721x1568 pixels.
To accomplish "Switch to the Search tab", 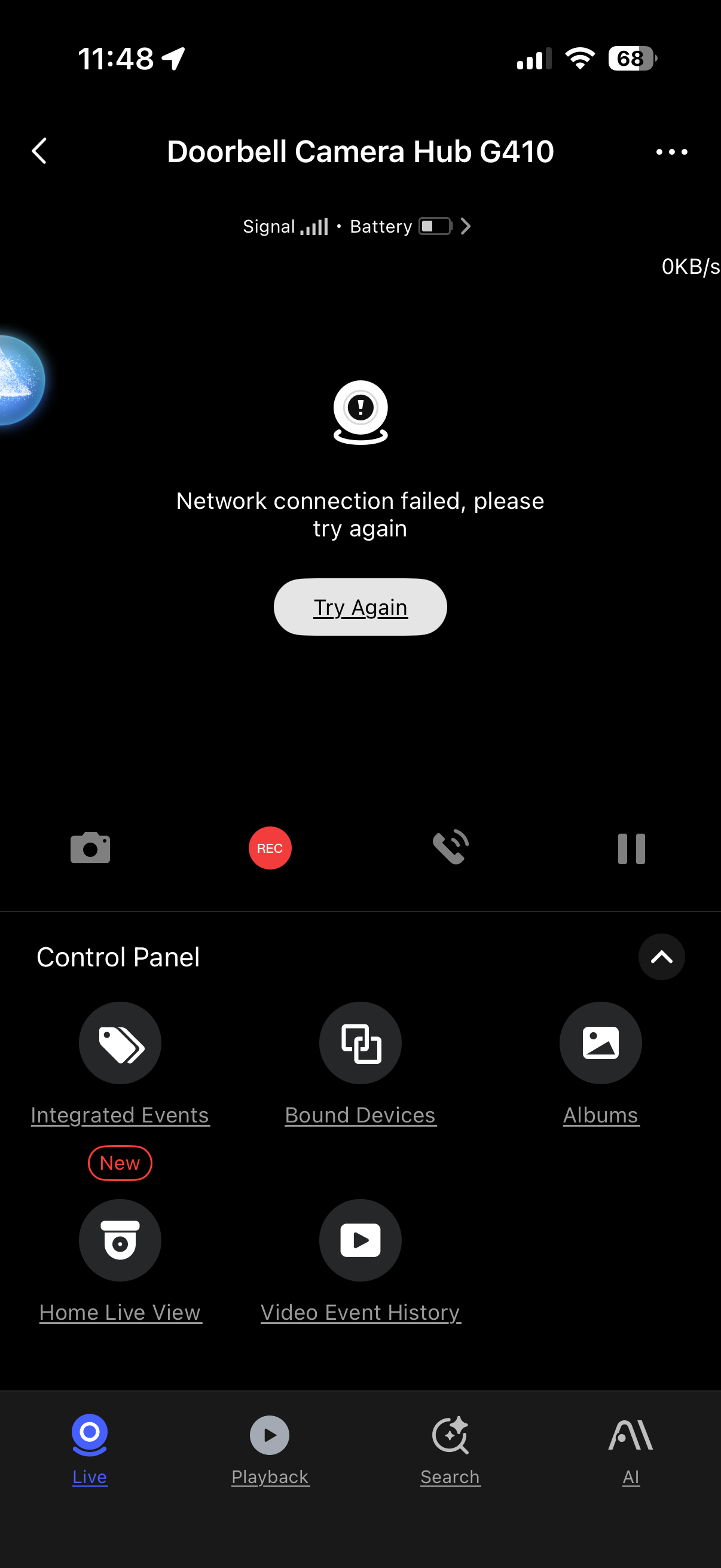I will 450,1448.
